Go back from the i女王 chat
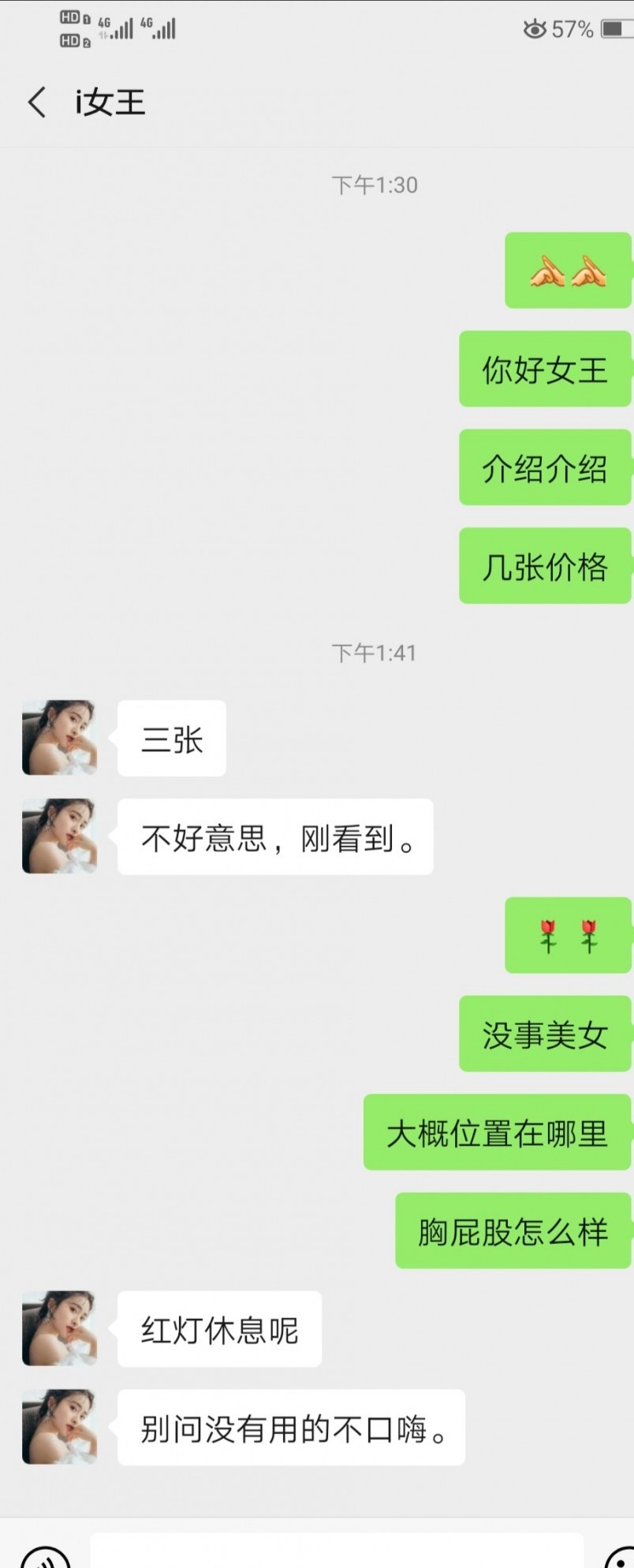The image size is (634, 1568). (x=37, y=102)
